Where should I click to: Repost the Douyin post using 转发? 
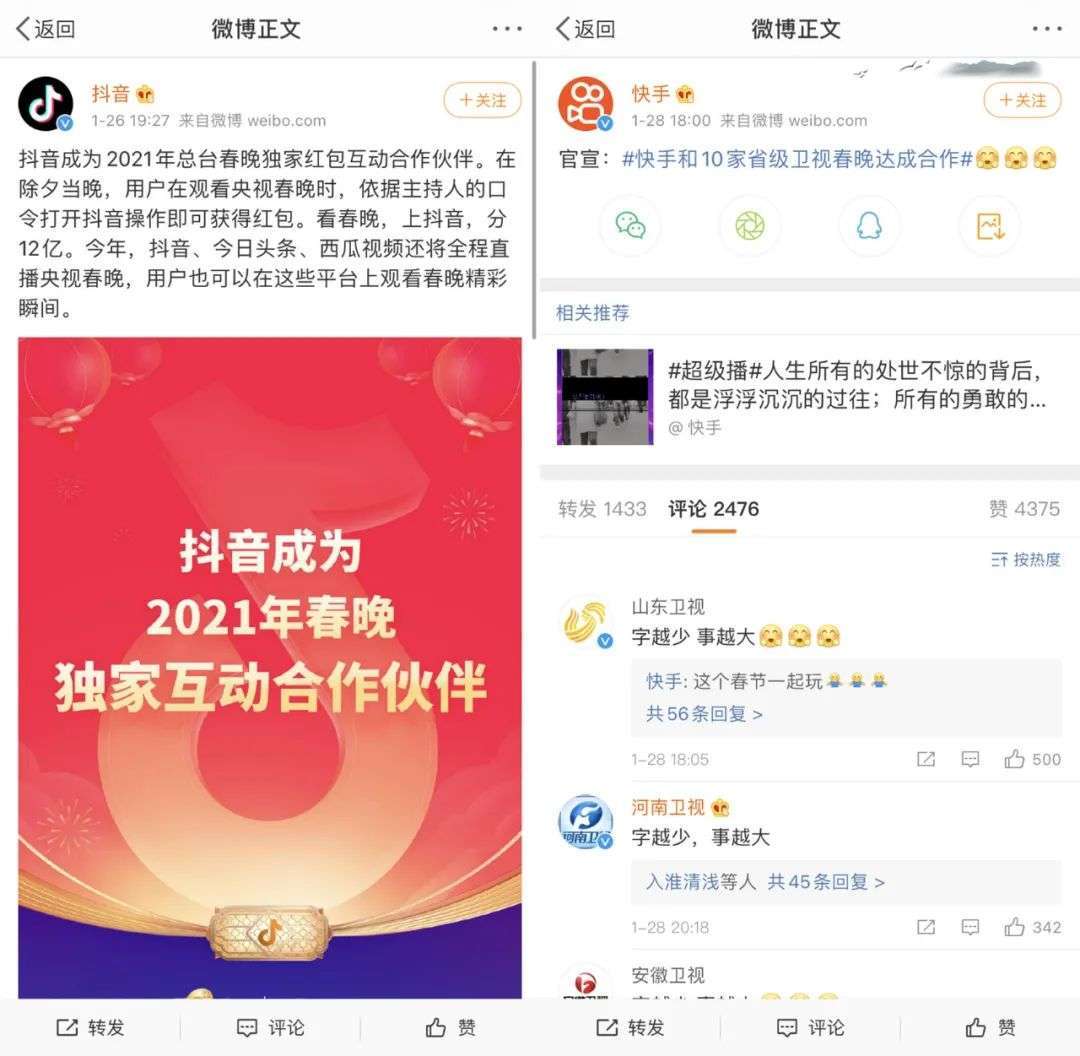tap(90, 1027)
